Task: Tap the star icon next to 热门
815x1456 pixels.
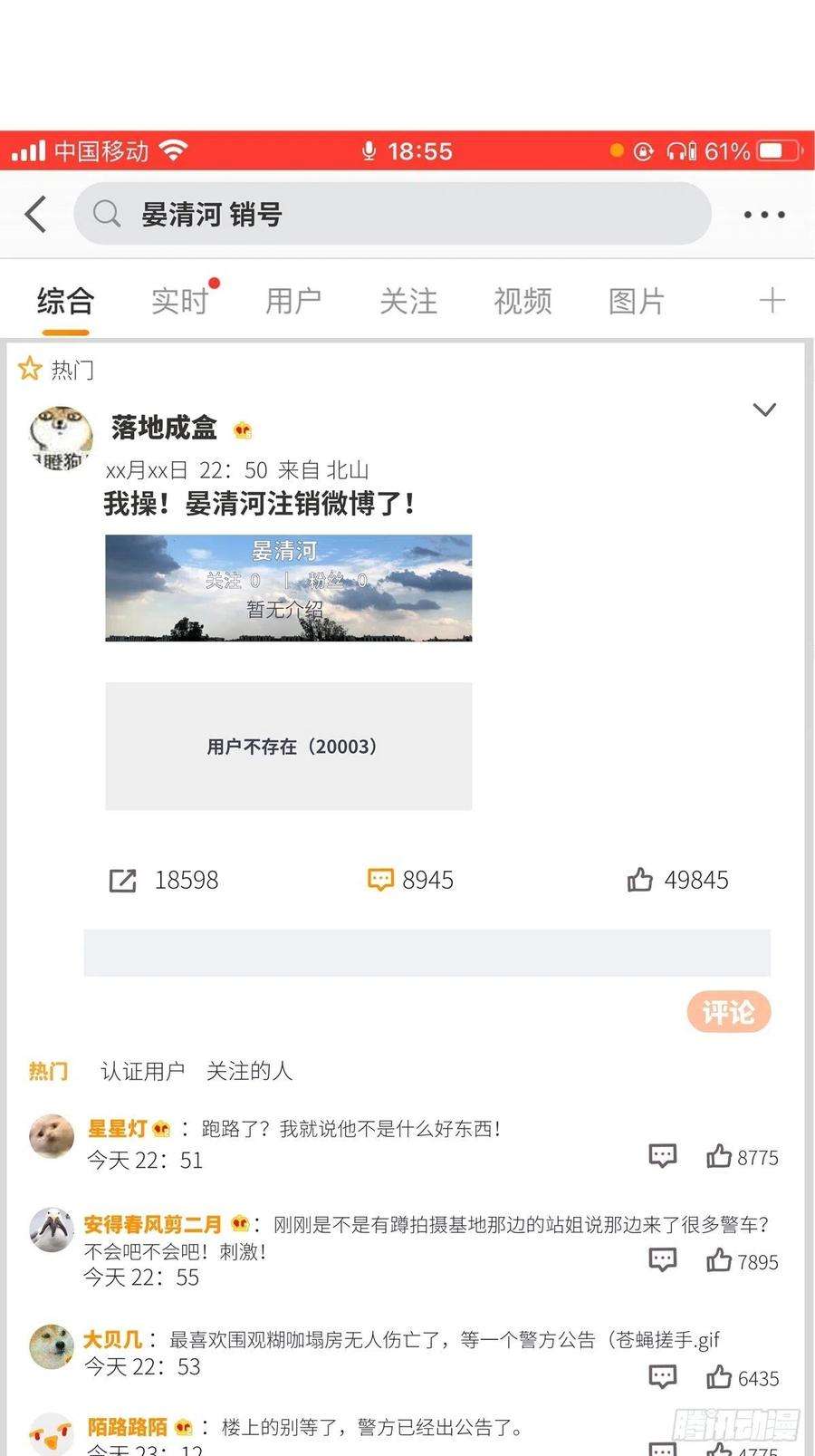Action: click(30, 369)
